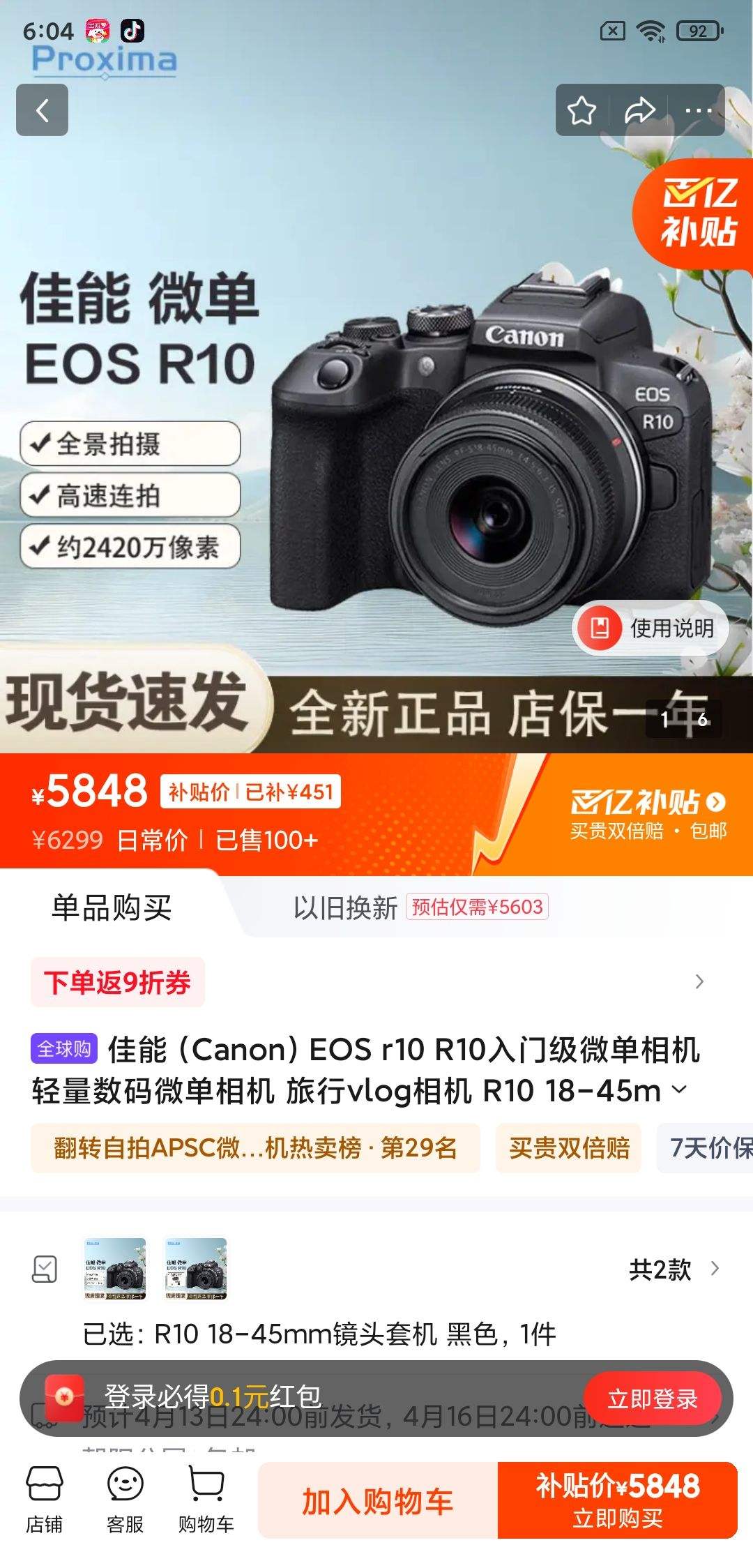
Task: Tap the share icon in top bar
Action: [638, 110]
